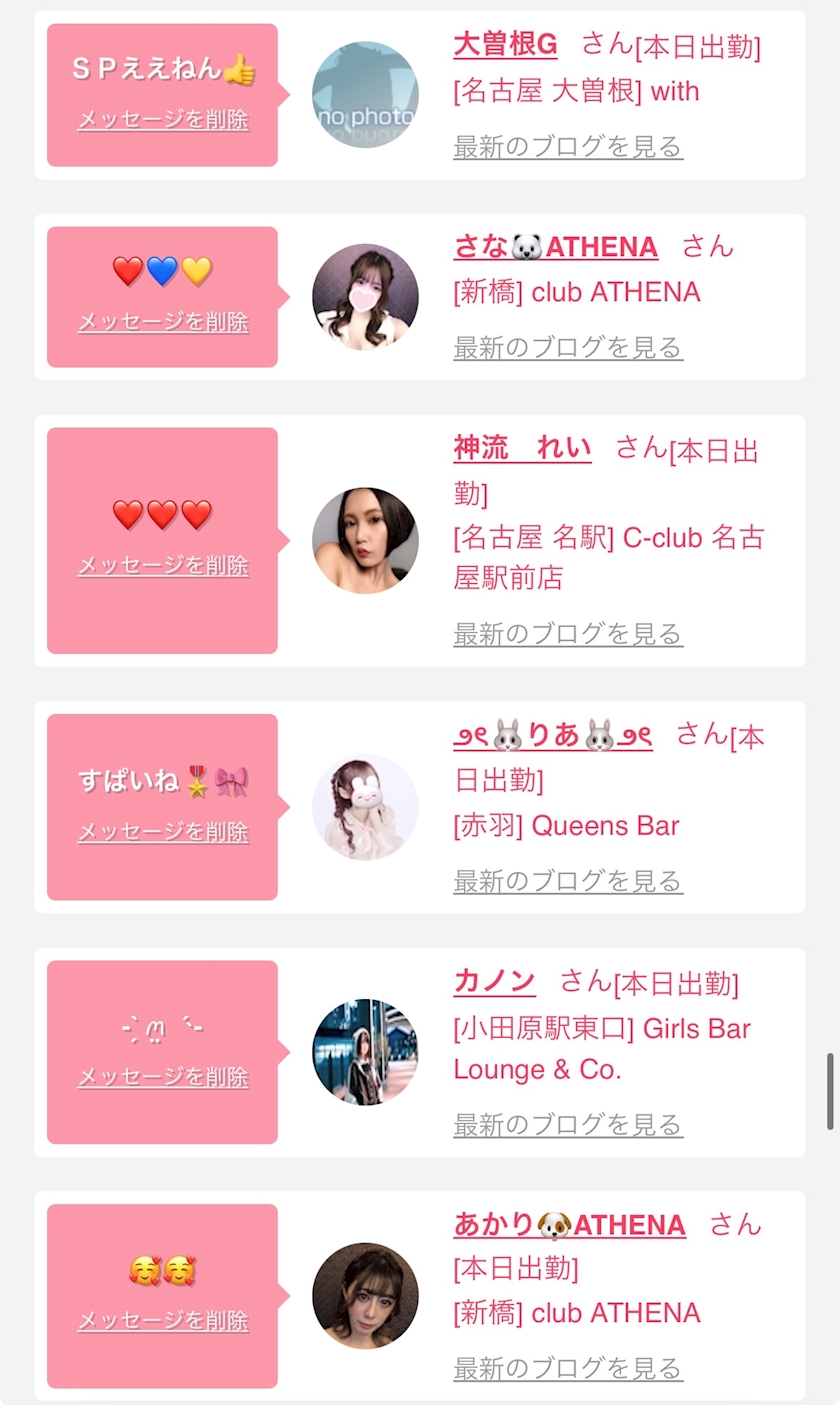View latest blog of りあ

pyautogui.click(x=568, y=881)
